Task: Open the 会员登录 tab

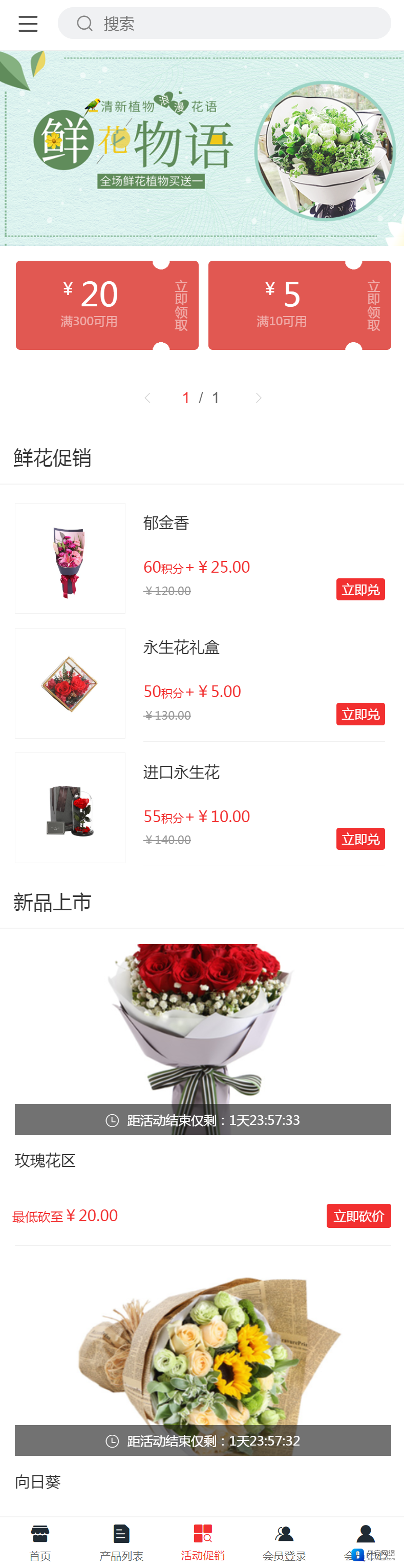Action: pyautogui.click(x=284, y=1542)
